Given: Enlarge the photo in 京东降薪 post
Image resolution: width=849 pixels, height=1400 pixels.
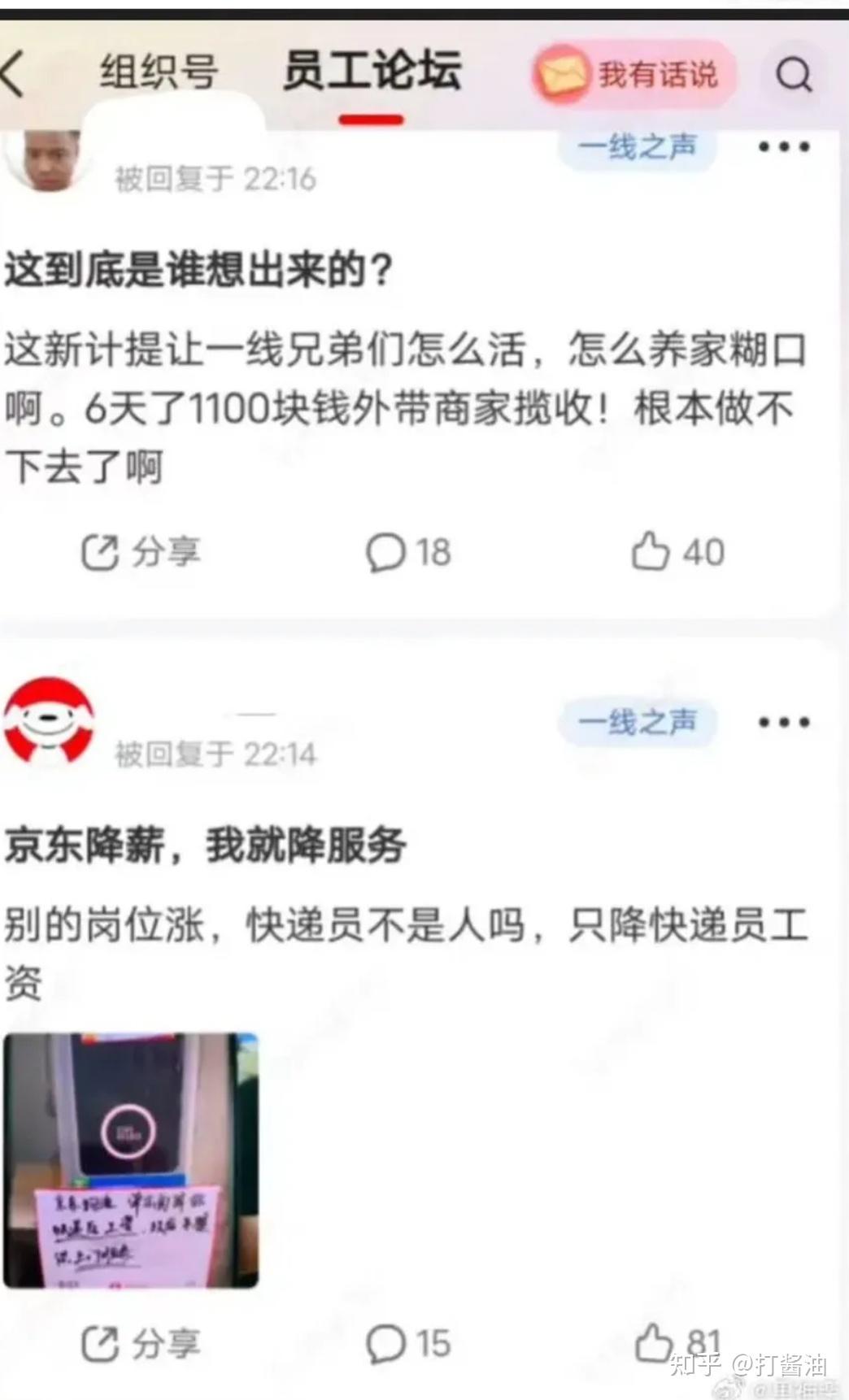Looking at the screenshot, I should [x=131, y=1159].
